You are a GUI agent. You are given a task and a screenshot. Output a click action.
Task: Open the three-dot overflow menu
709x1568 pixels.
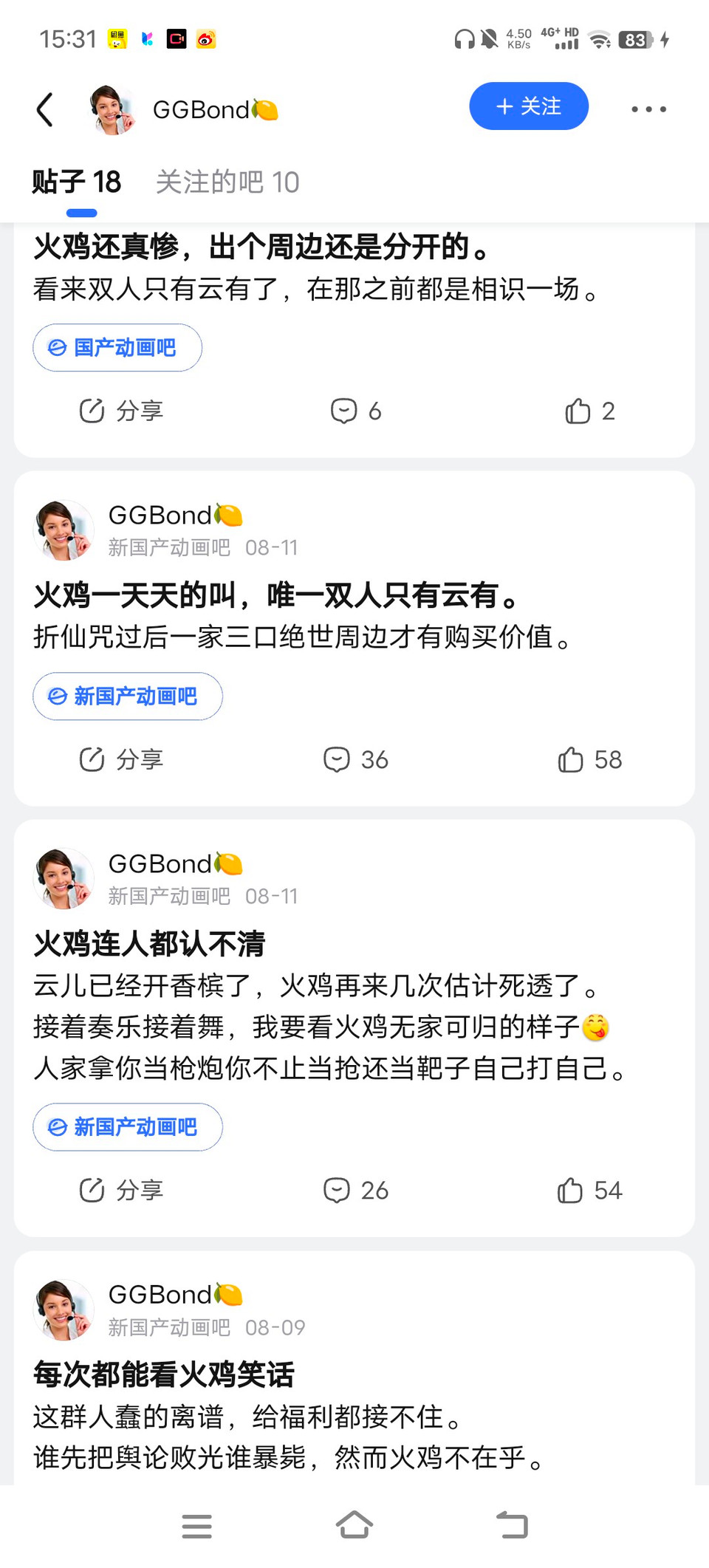[648, 109]
